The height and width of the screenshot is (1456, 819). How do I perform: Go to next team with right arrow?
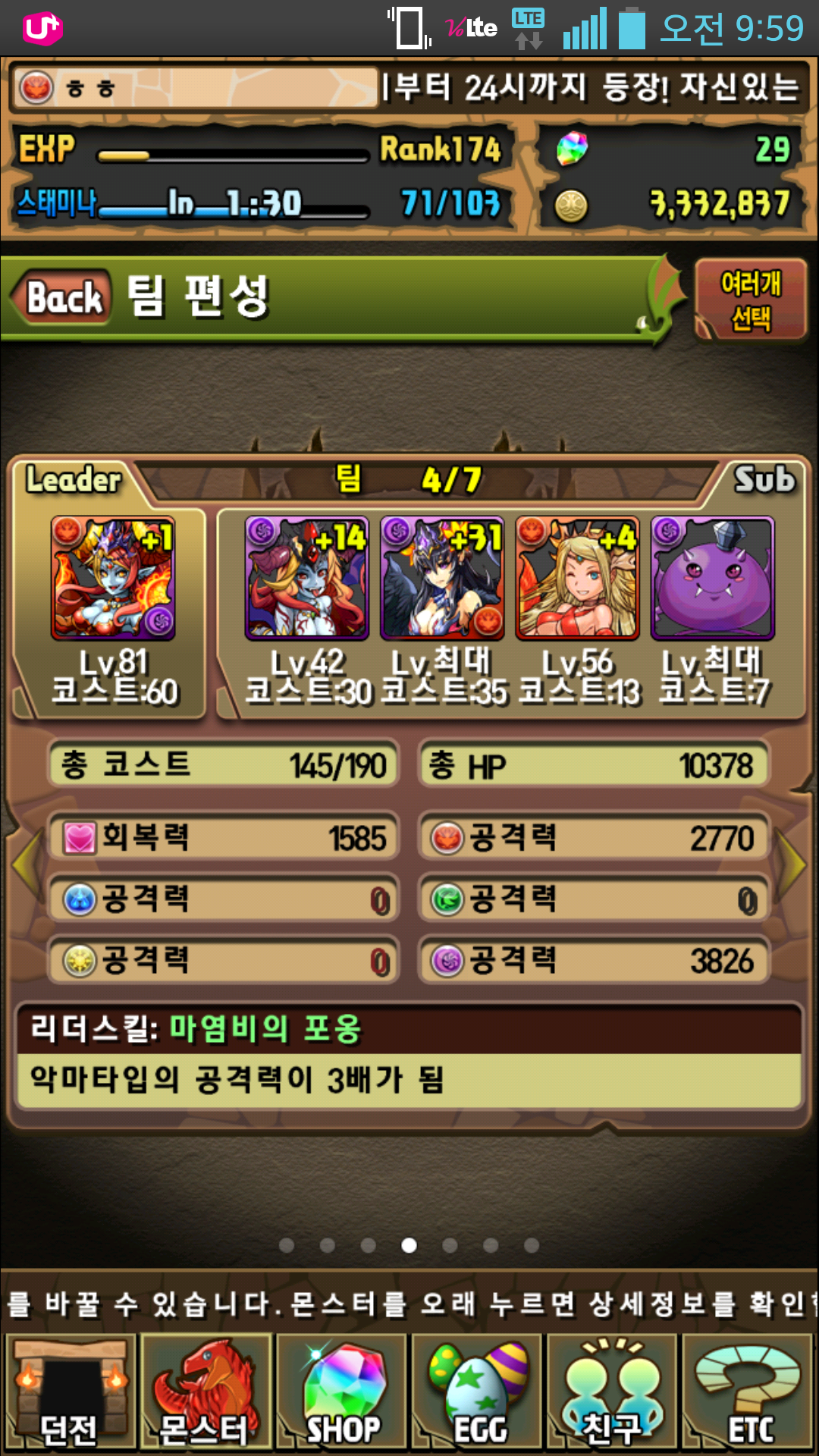[795, 863]
